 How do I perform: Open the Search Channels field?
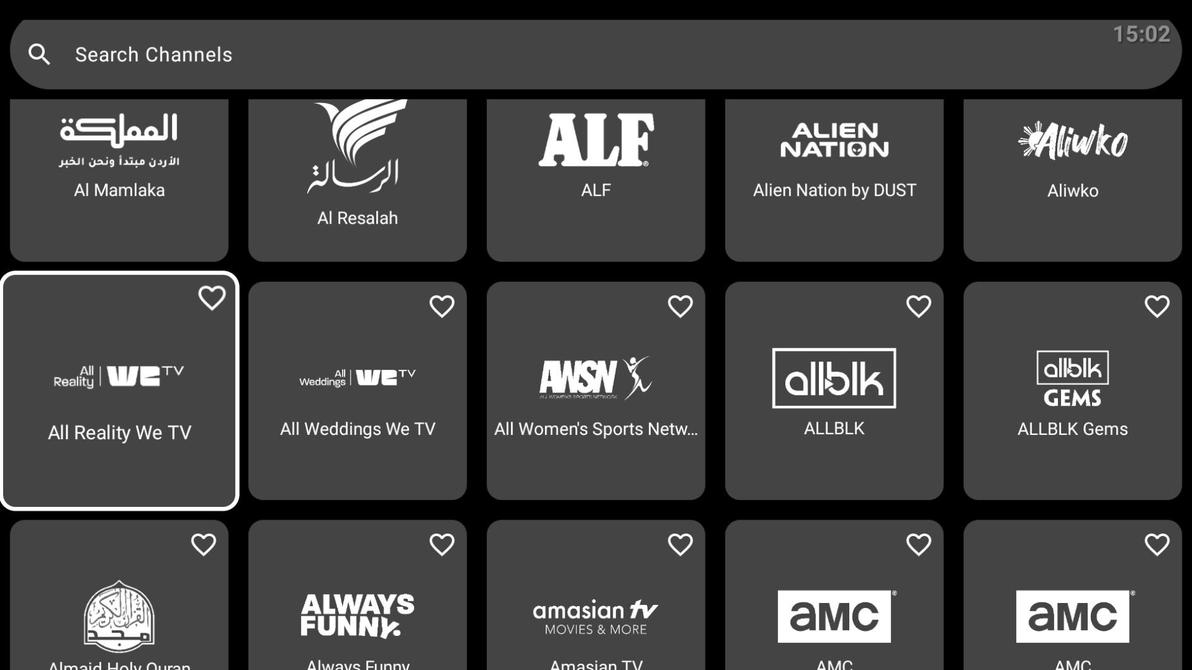tap(595, 55)
